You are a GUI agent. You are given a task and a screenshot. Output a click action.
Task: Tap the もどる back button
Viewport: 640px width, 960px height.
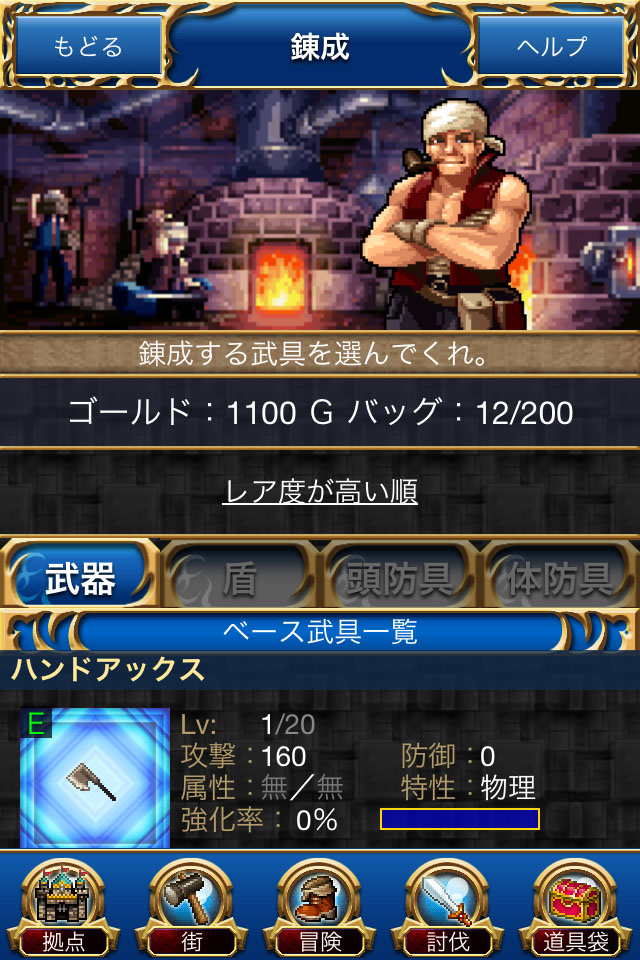coord(88,46)
